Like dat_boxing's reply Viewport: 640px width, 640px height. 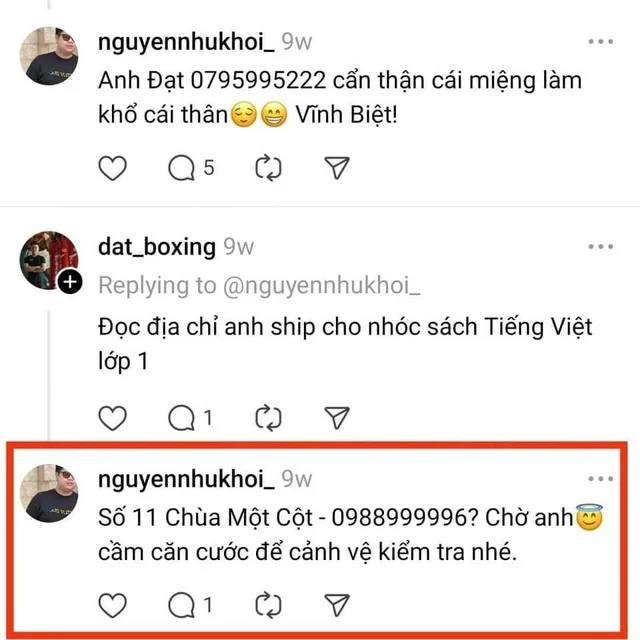(115, 417)
